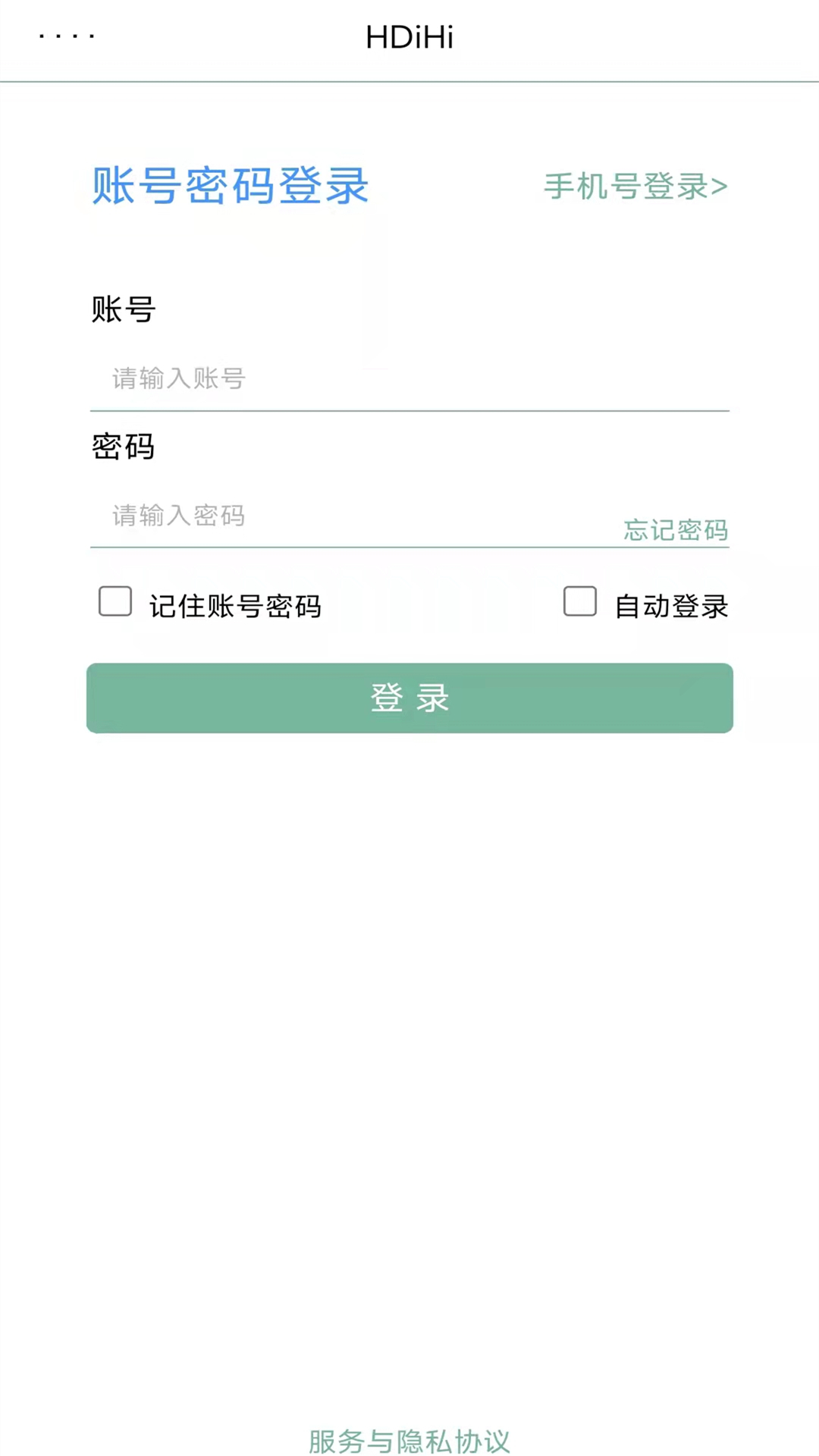The width and height of the screenshot is (819, 1456).
Task: Open 服务与隐私协议 at the bottom
Action: tap(409, 1441)
